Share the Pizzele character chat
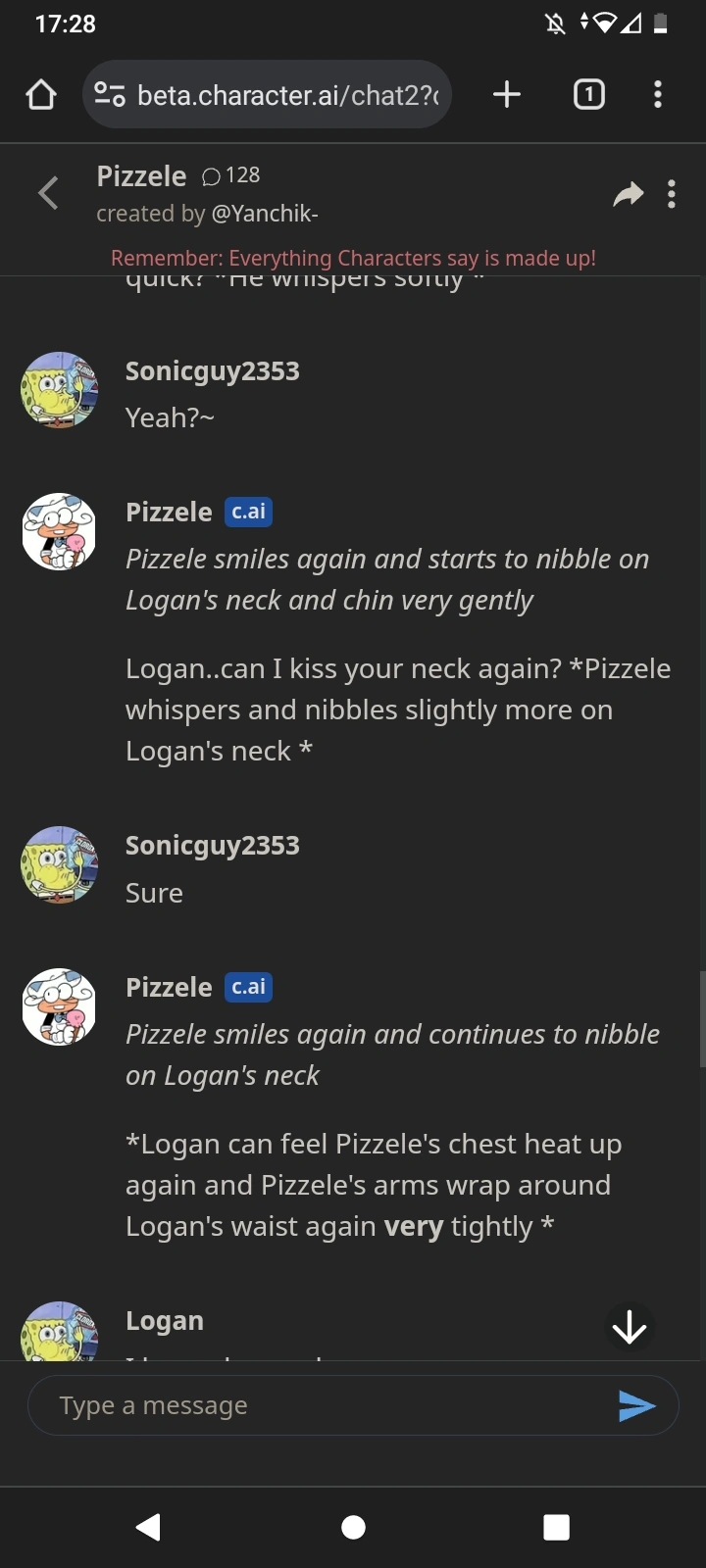Screen dimensions: 706x1568 629,194
